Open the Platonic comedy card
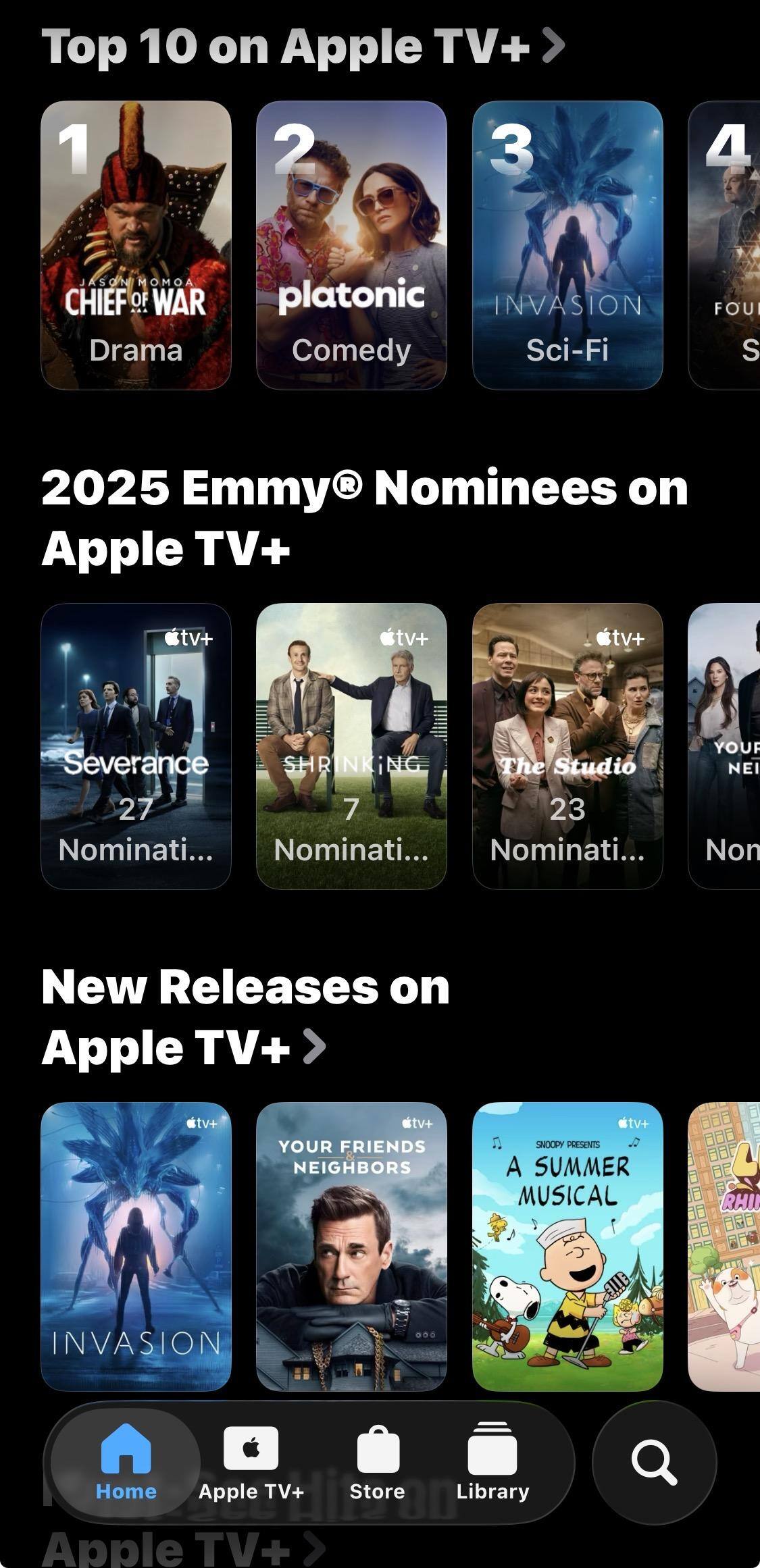The height and width of the screenshot is (1568, 760). (x=351, y=245)
